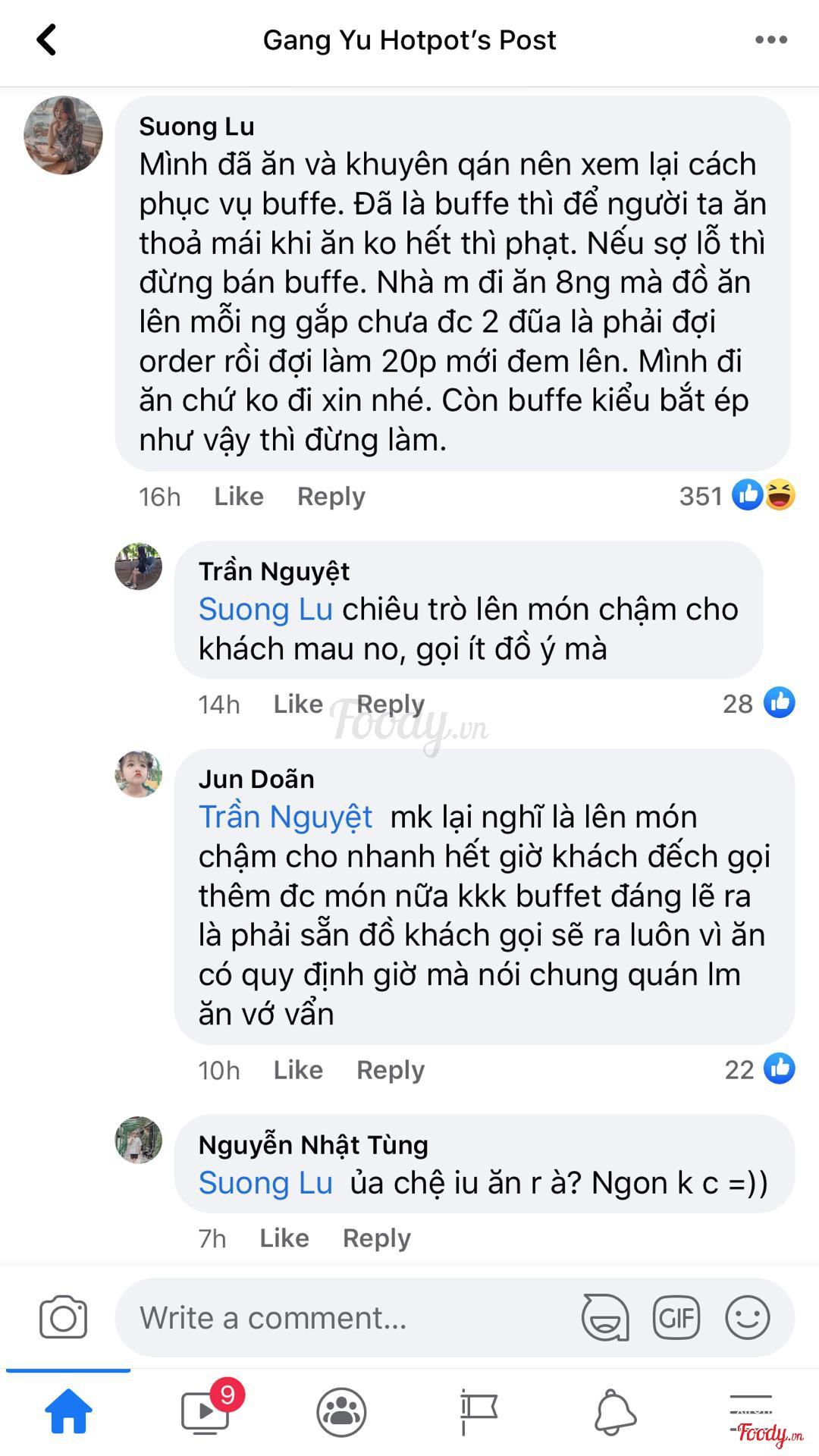The image size is (819, 1456).
Task: Like Suong Lu's comment
Action: (239, 496)
